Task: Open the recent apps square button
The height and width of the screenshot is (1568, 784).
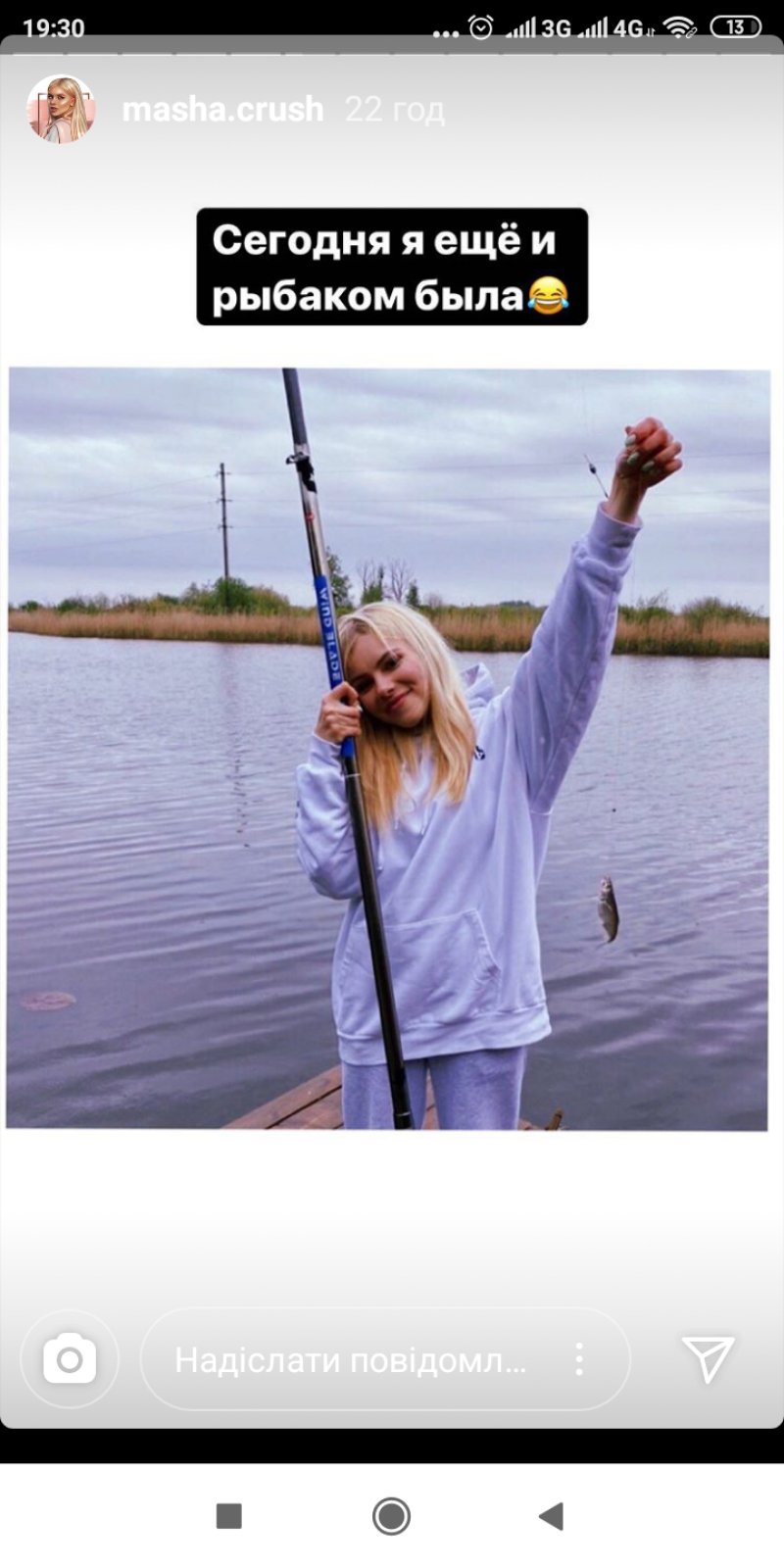Action: pos(228,1516)
